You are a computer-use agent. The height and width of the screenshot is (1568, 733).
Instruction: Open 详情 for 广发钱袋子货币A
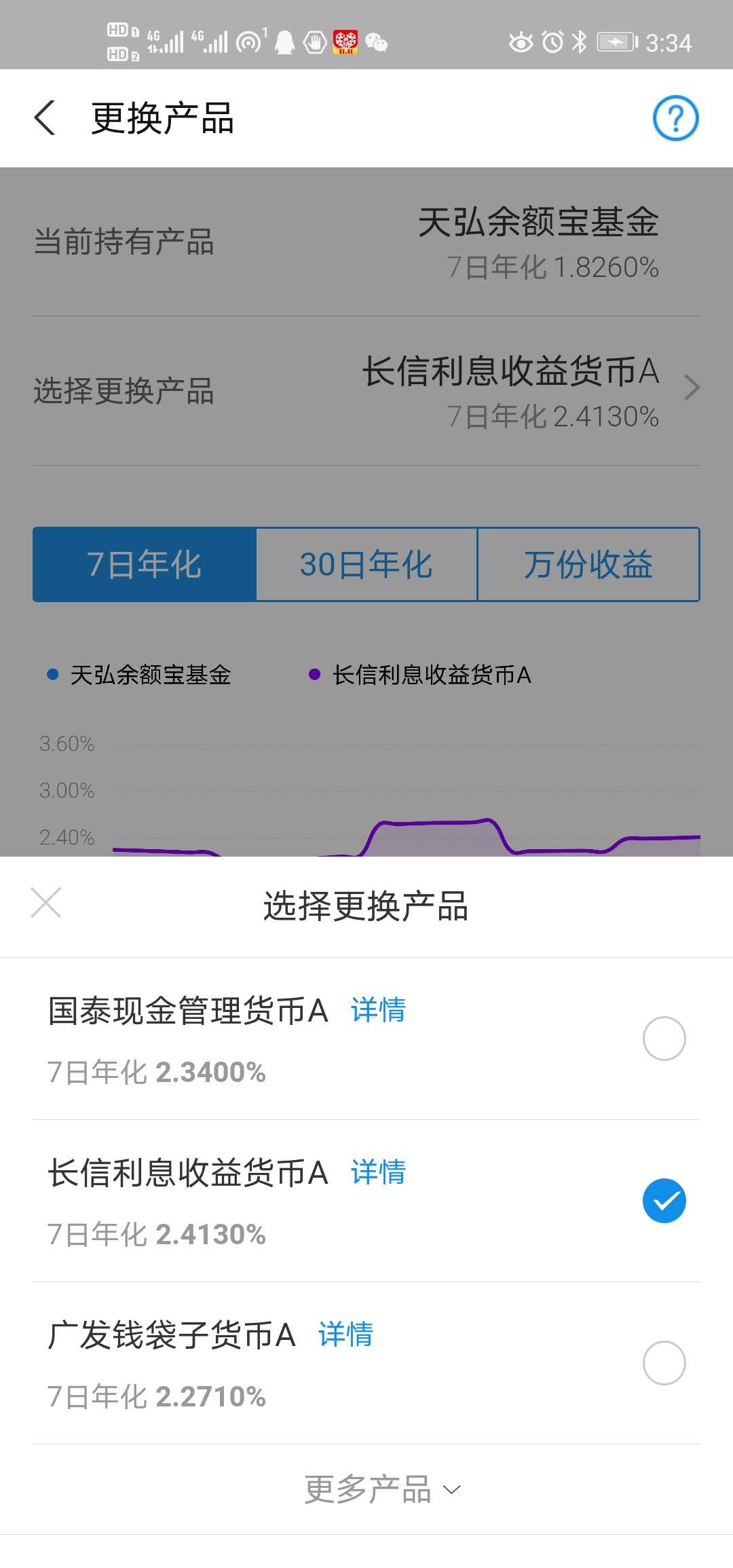click(345, 1333)
